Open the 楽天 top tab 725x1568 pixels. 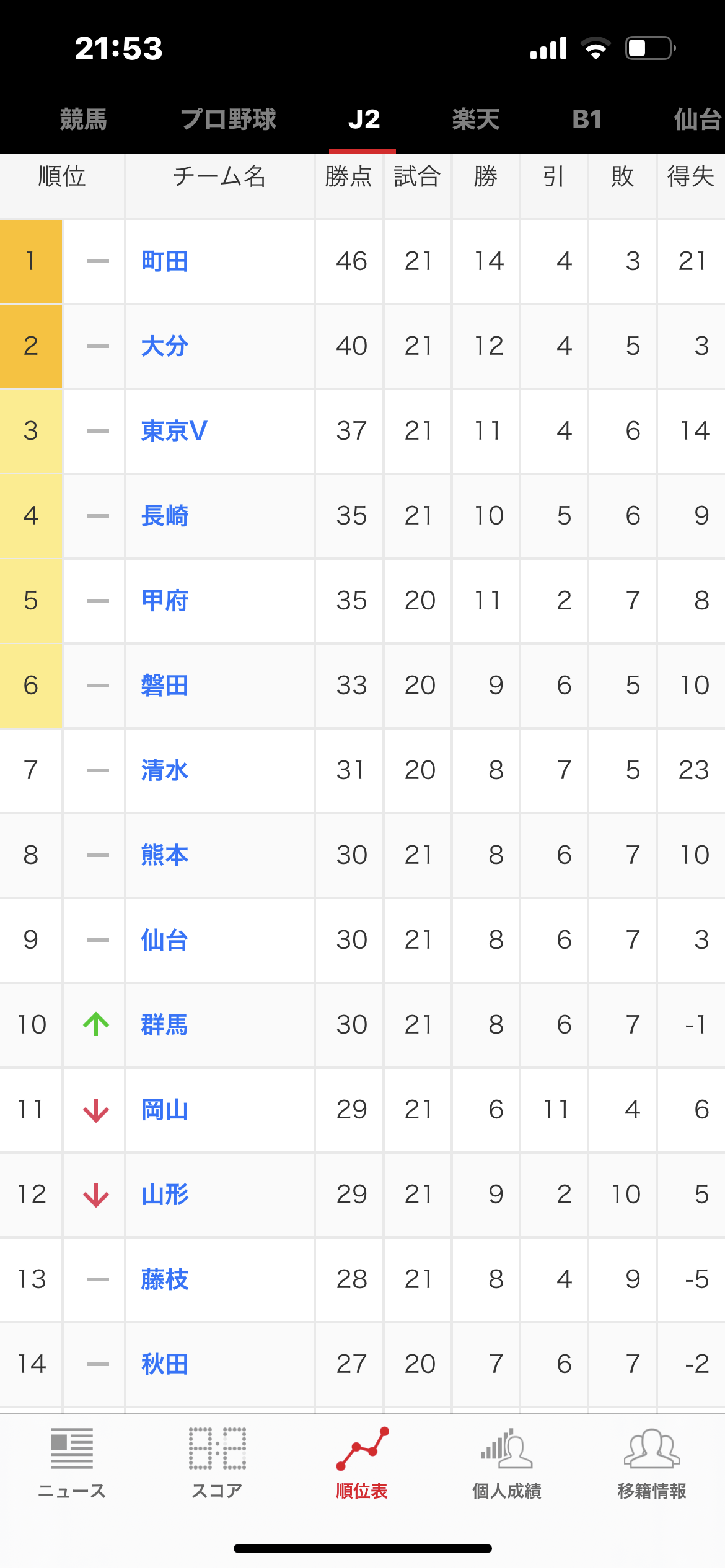475,120
